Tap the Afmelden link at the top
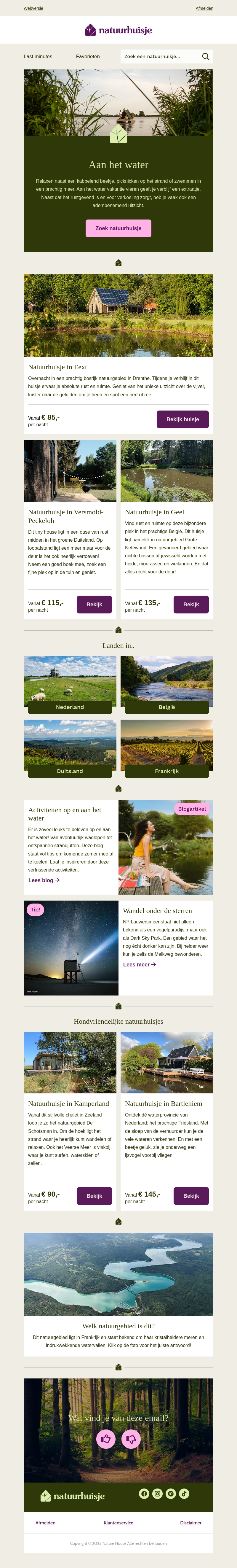Screen dimensions: 237x1568 point(204,9)
